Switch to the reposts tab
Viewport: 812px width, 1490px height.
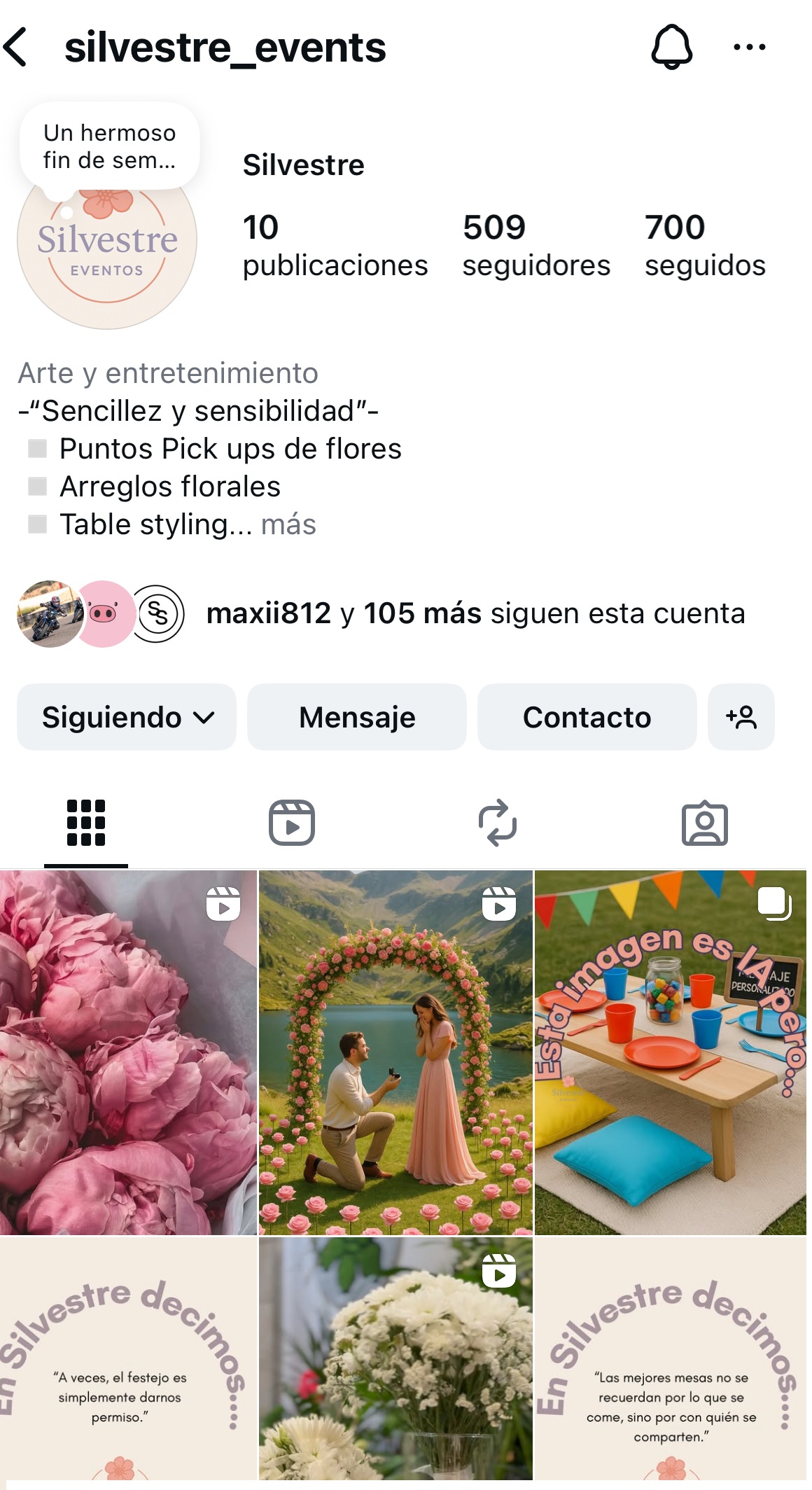click(x=498, y=823)
